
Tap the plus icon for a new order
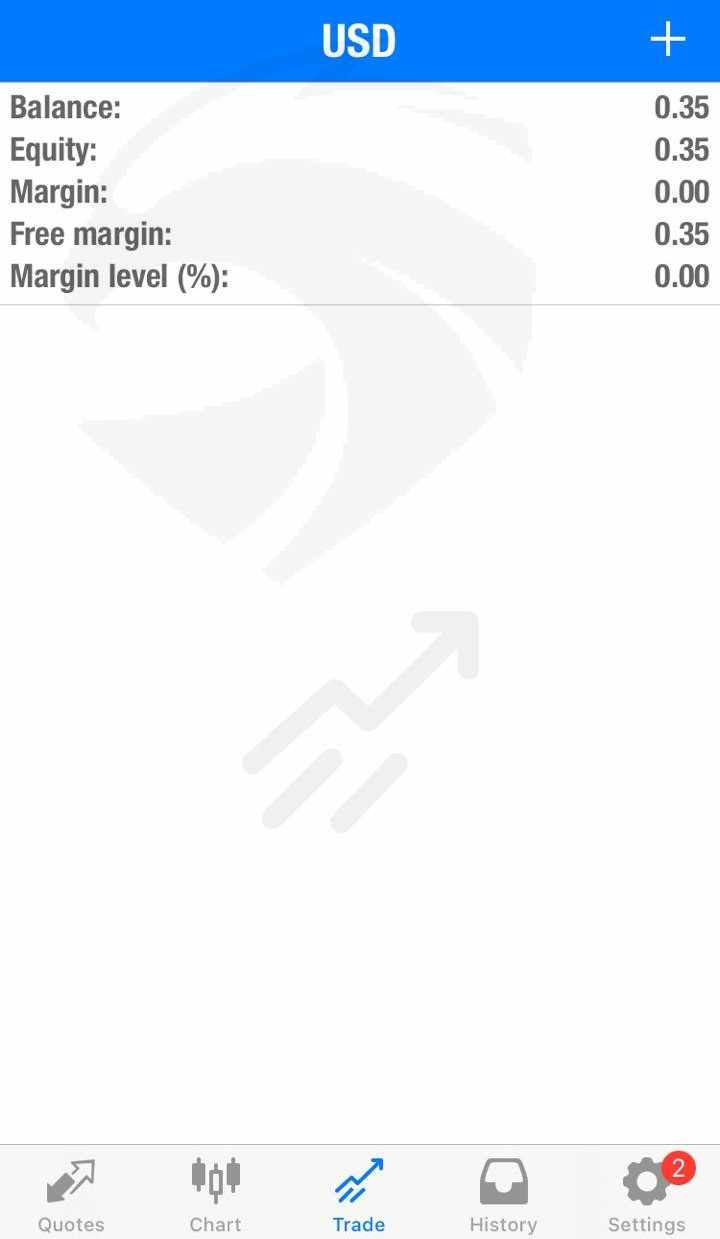pyautogui.click(x=667, y=40)
